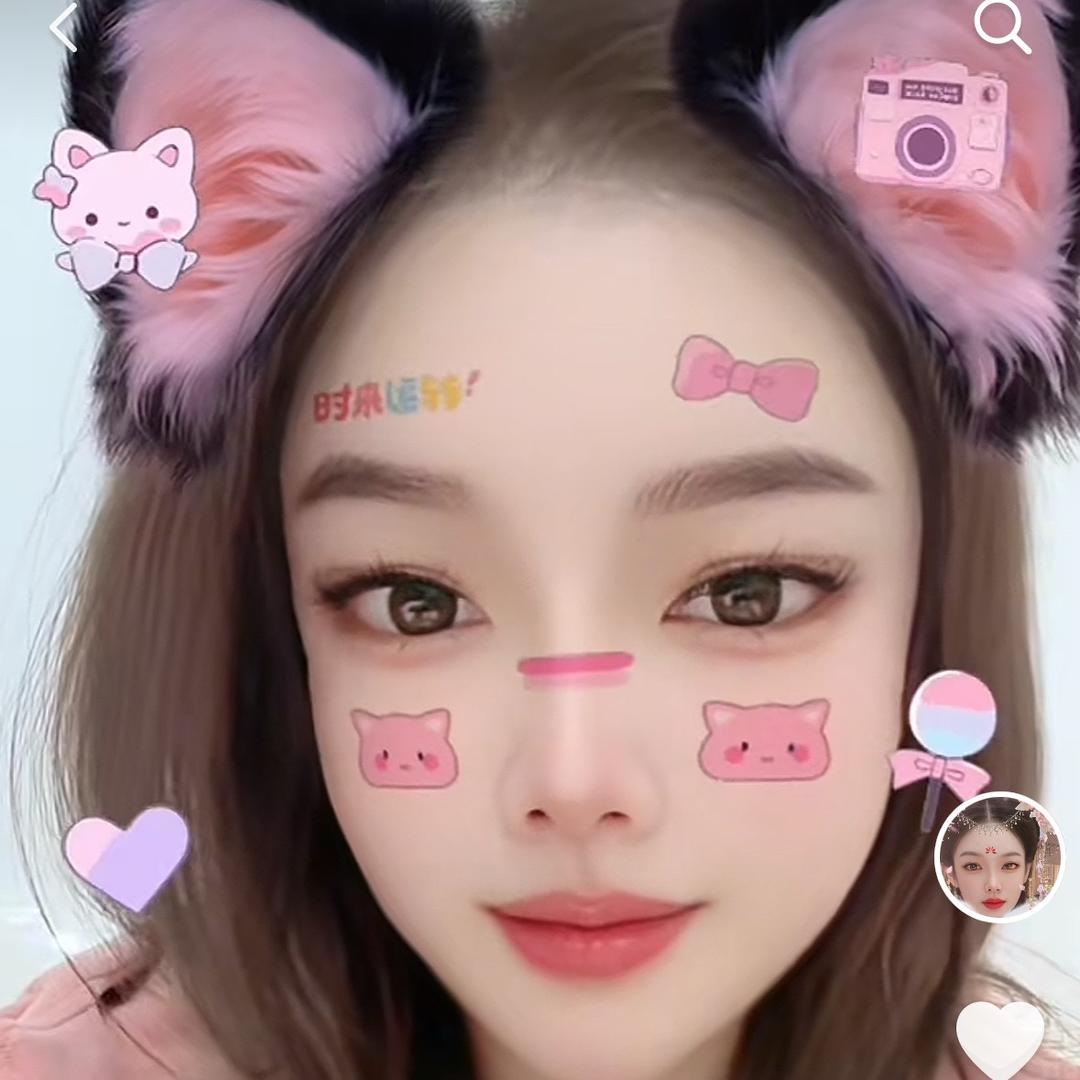Go back using the top-left arrow
Screen dimensions: 1080x1080
[63, 27]
